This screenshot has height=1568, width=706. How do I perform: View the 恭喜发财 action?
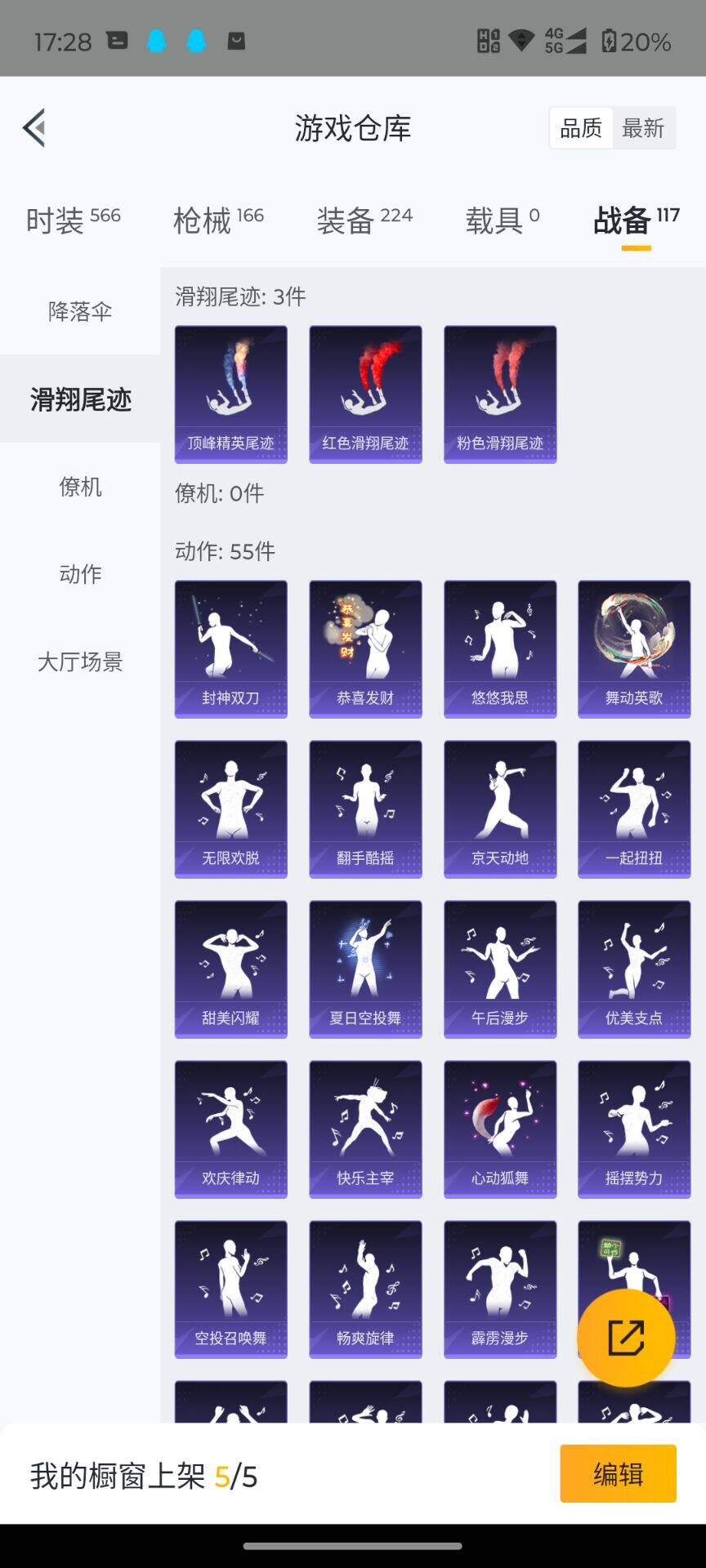tap(365, 649)
